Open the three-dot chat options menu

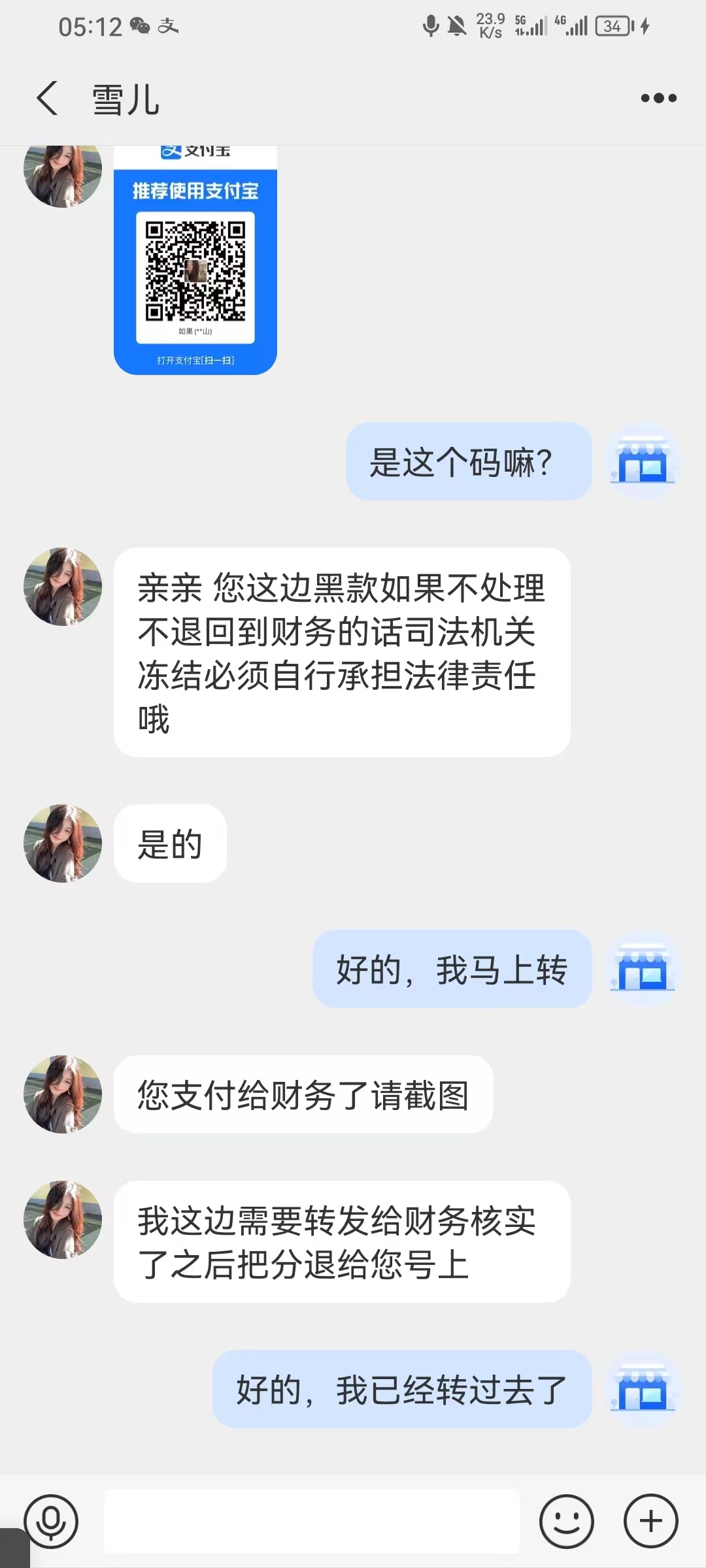point(658,99)
